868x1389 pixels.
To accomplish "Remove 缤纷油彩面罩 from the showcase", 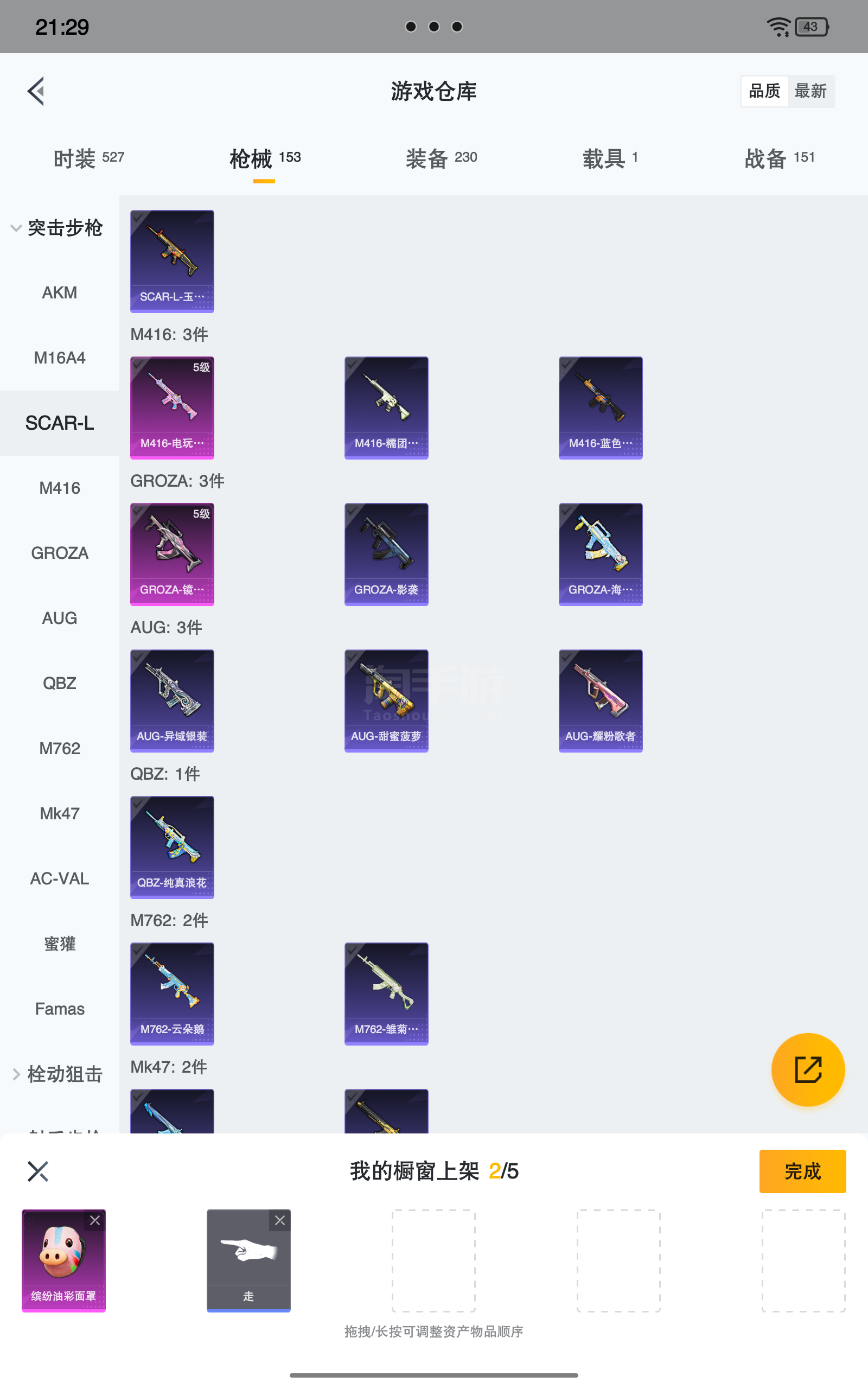I will point(95,1220).
